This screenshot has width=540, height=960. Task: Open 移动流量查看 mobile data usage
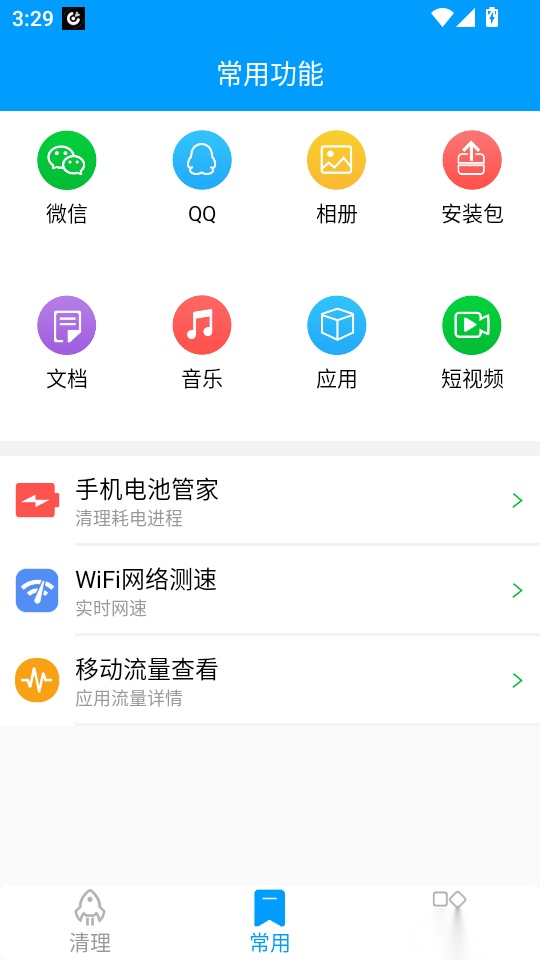[270, 680]
